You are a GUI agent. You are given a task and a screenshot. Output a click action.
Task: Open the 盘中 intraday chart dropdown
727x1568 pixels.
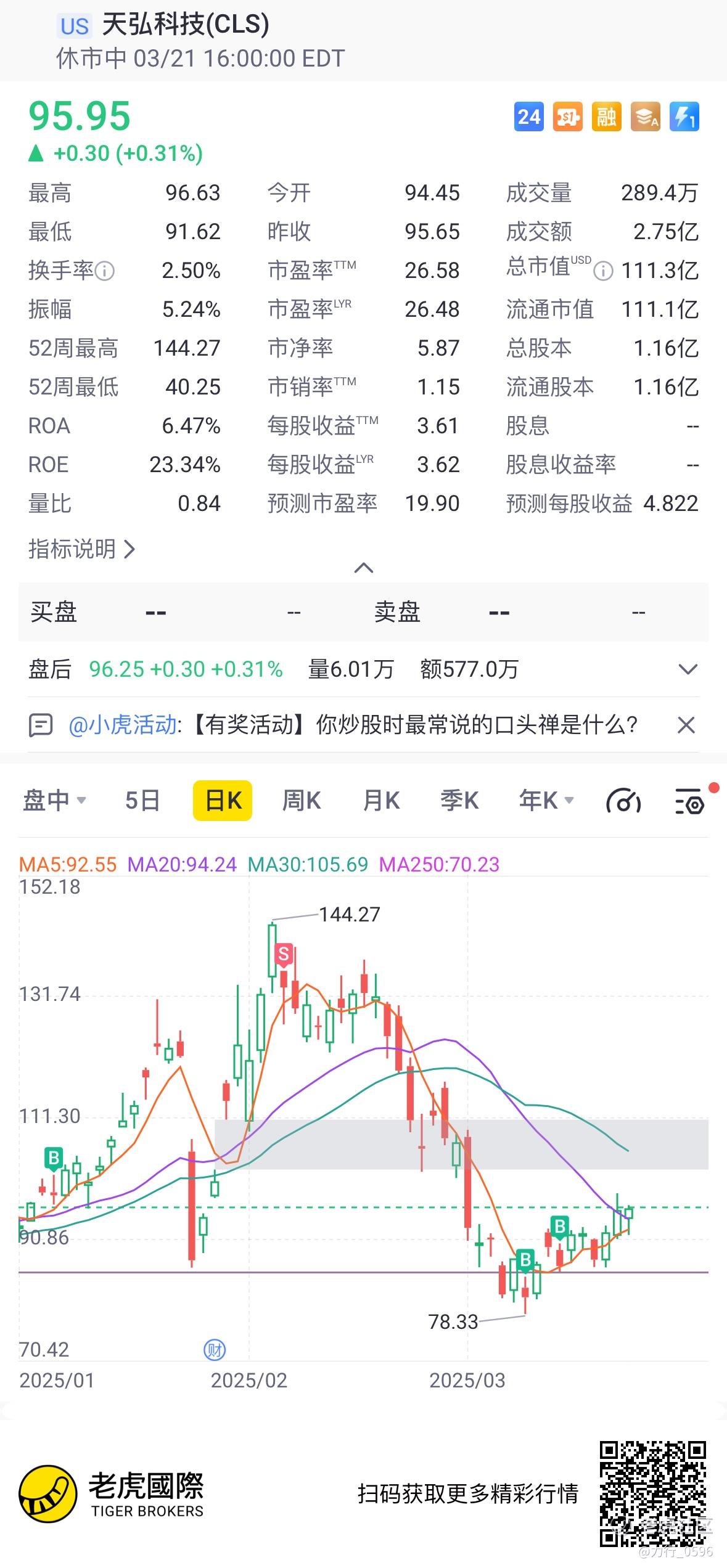coord(54,801)
